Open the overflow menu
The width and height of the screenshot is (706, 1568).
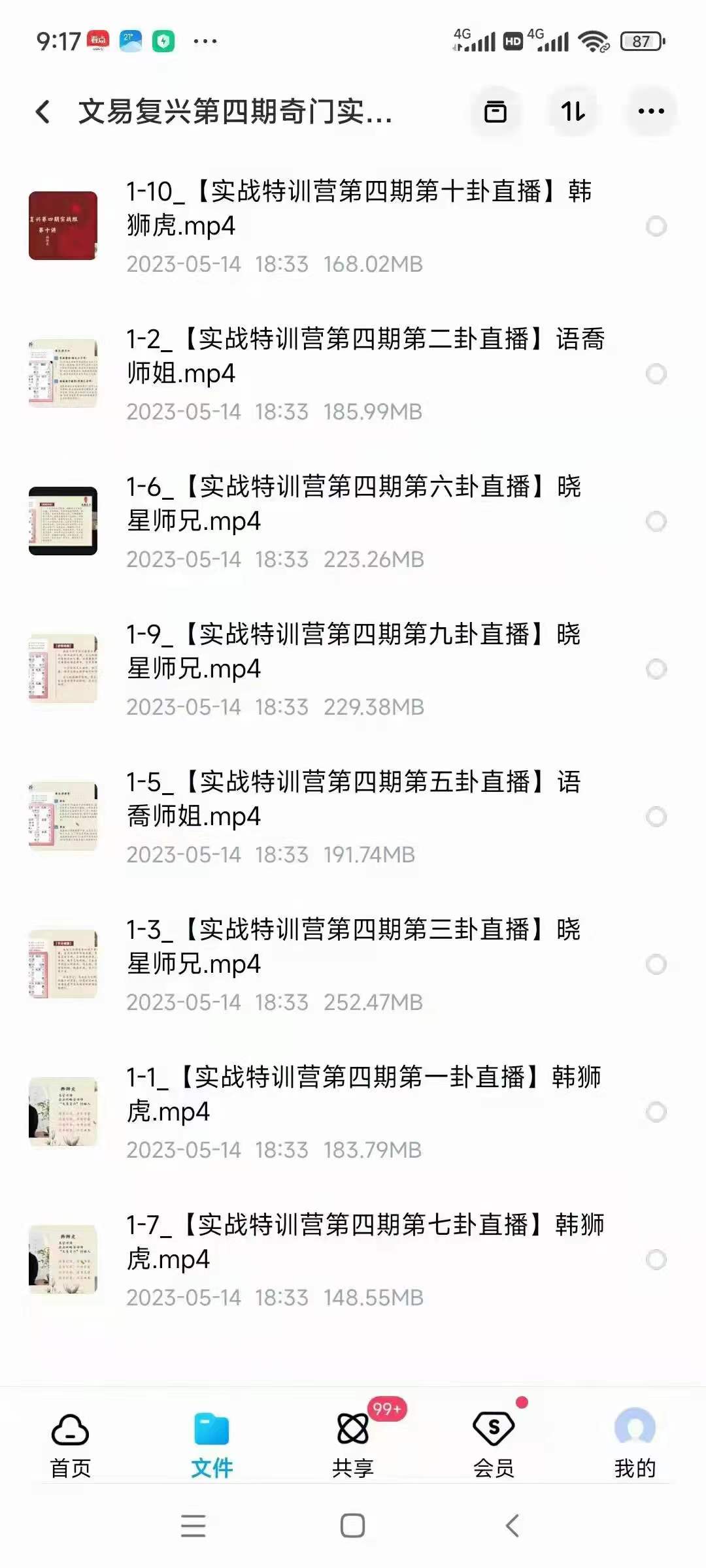(x=651, y=112)
